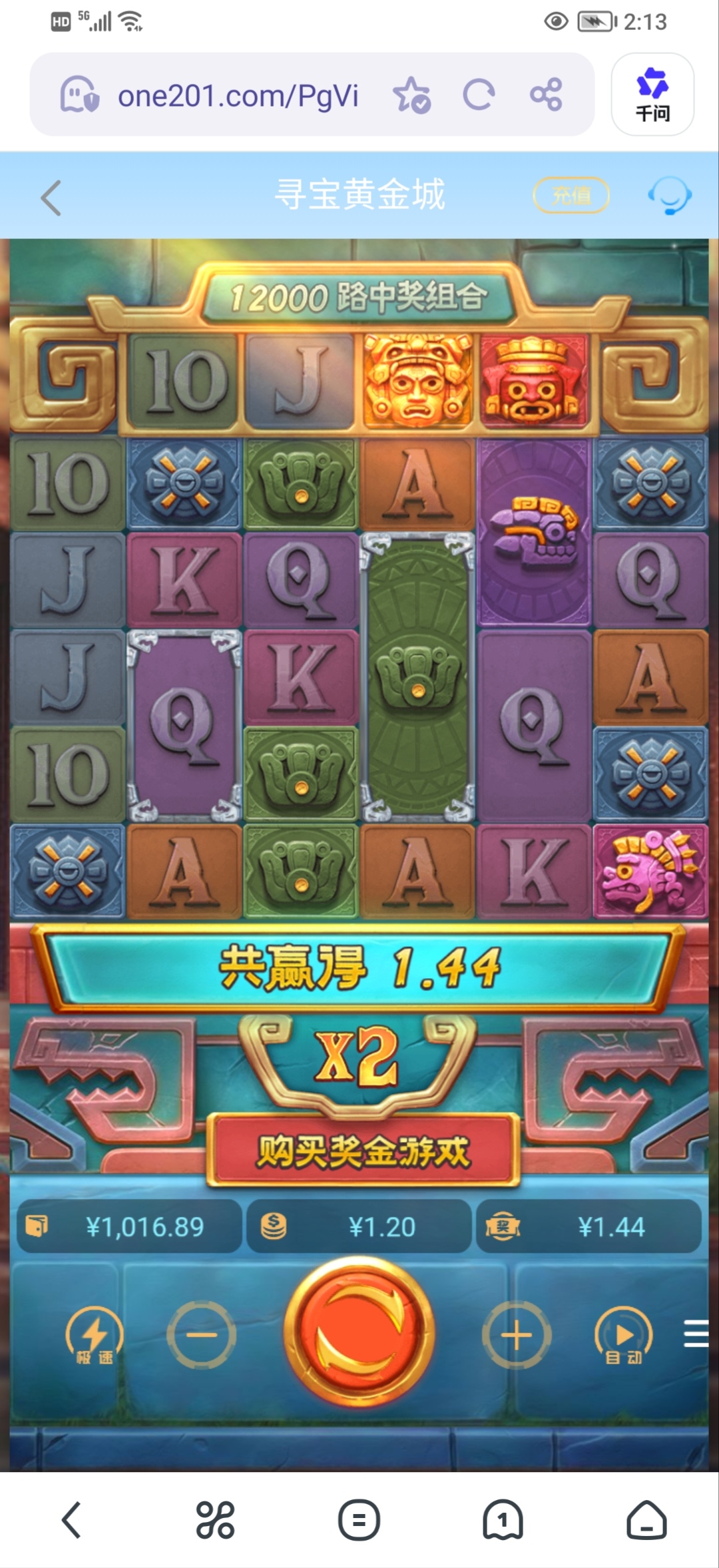Decrease the bet with the minus button
719x1568 pixels.
click(201, 1334)
